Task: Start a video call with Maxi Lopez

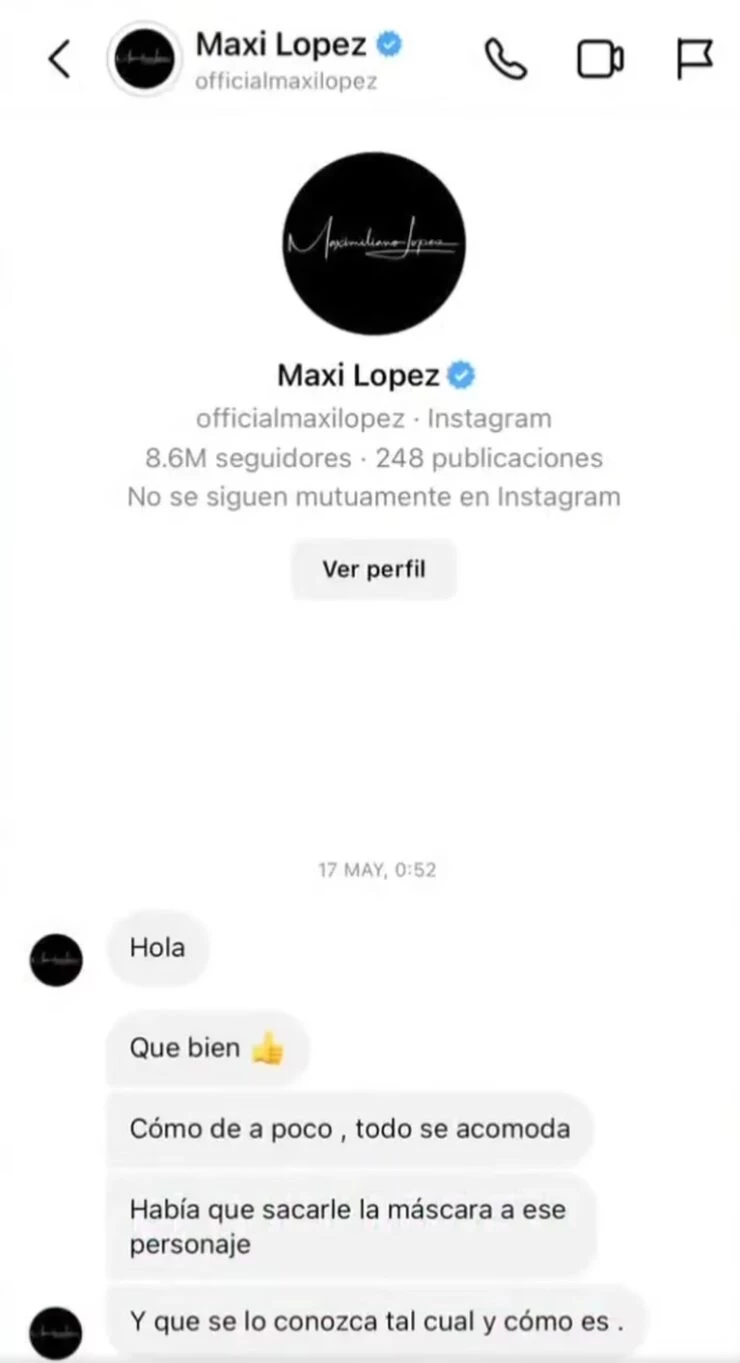Action: click(x=600, y=60)
